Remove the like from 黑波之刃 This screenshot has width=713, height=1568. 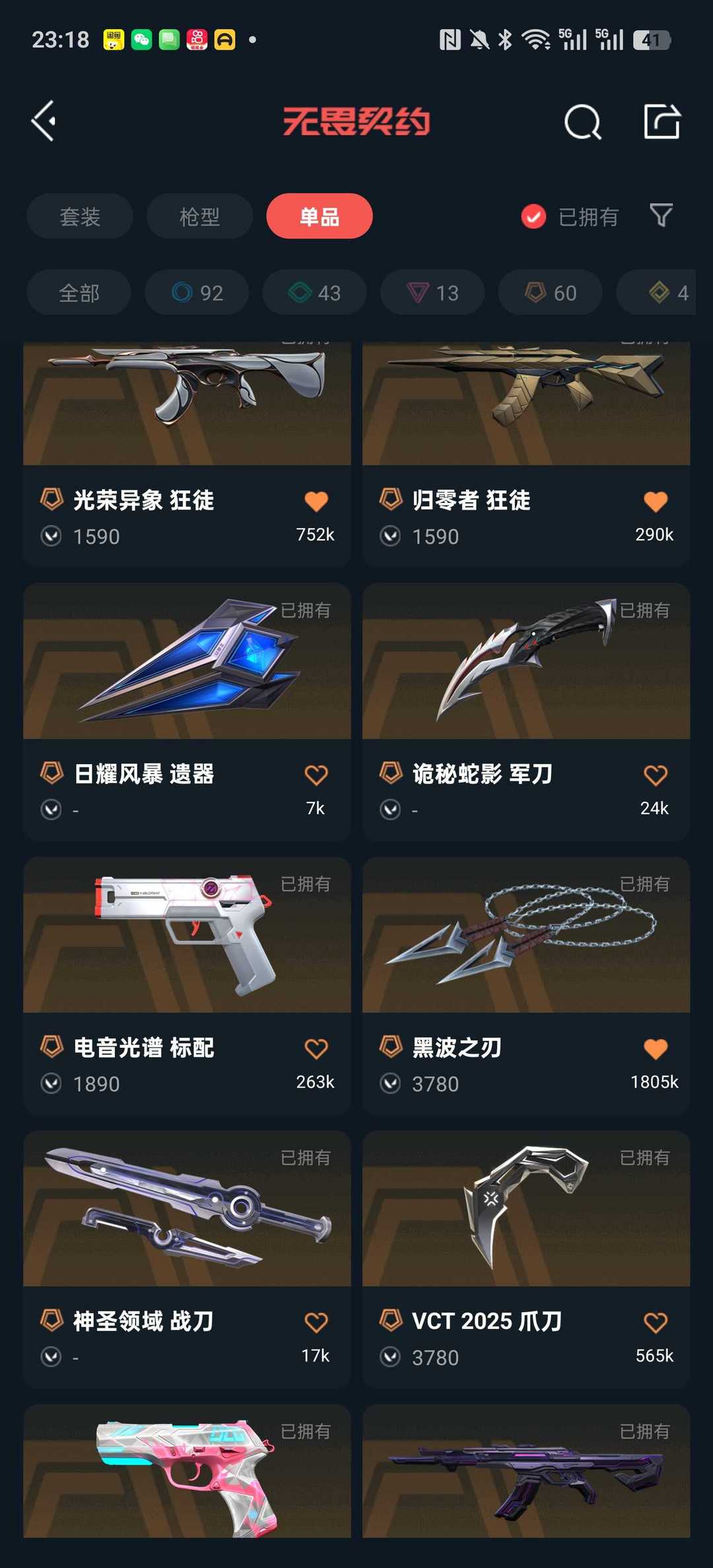[x=655, y=1049]
